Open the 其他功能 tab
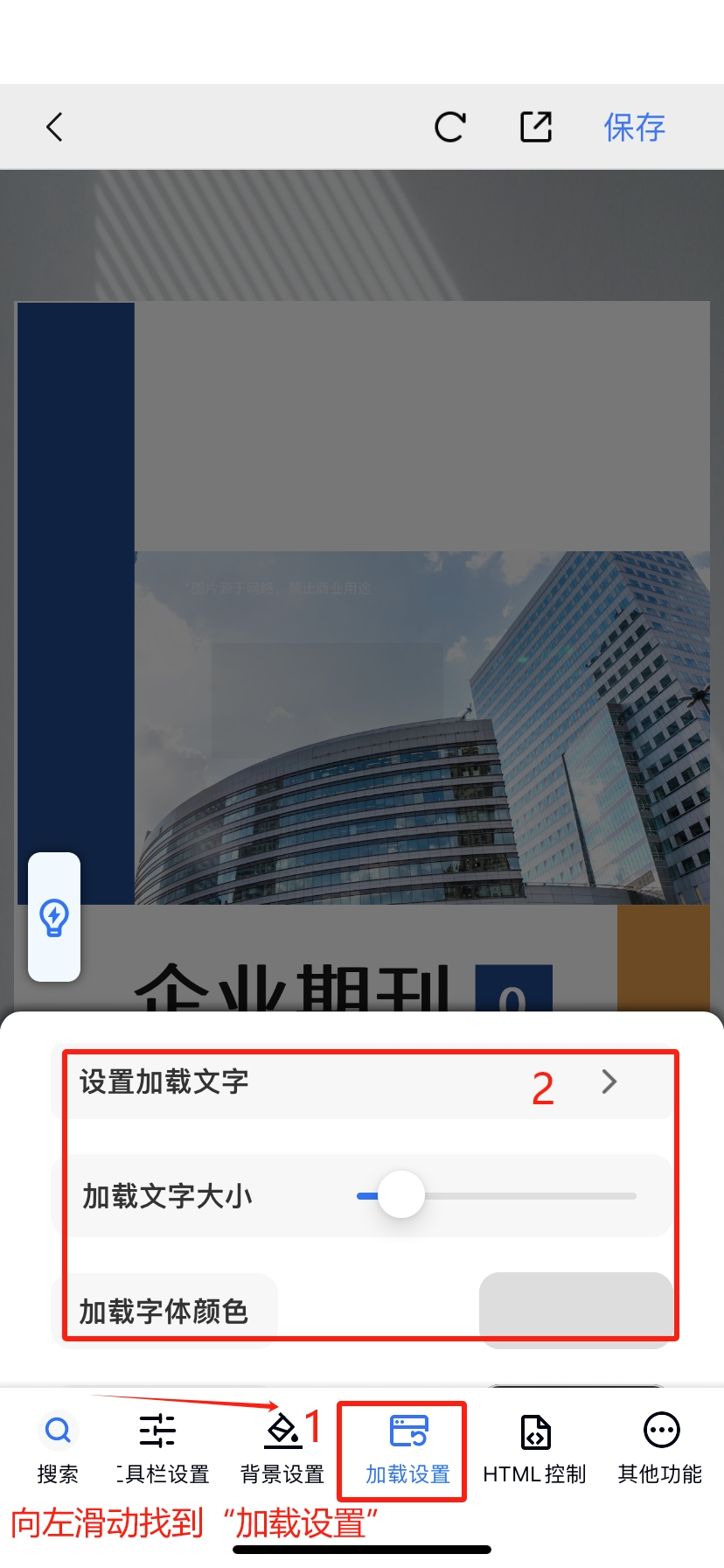Image resolution: width=724 pixels, height=1568 pixels. (x=660, y=1449)
